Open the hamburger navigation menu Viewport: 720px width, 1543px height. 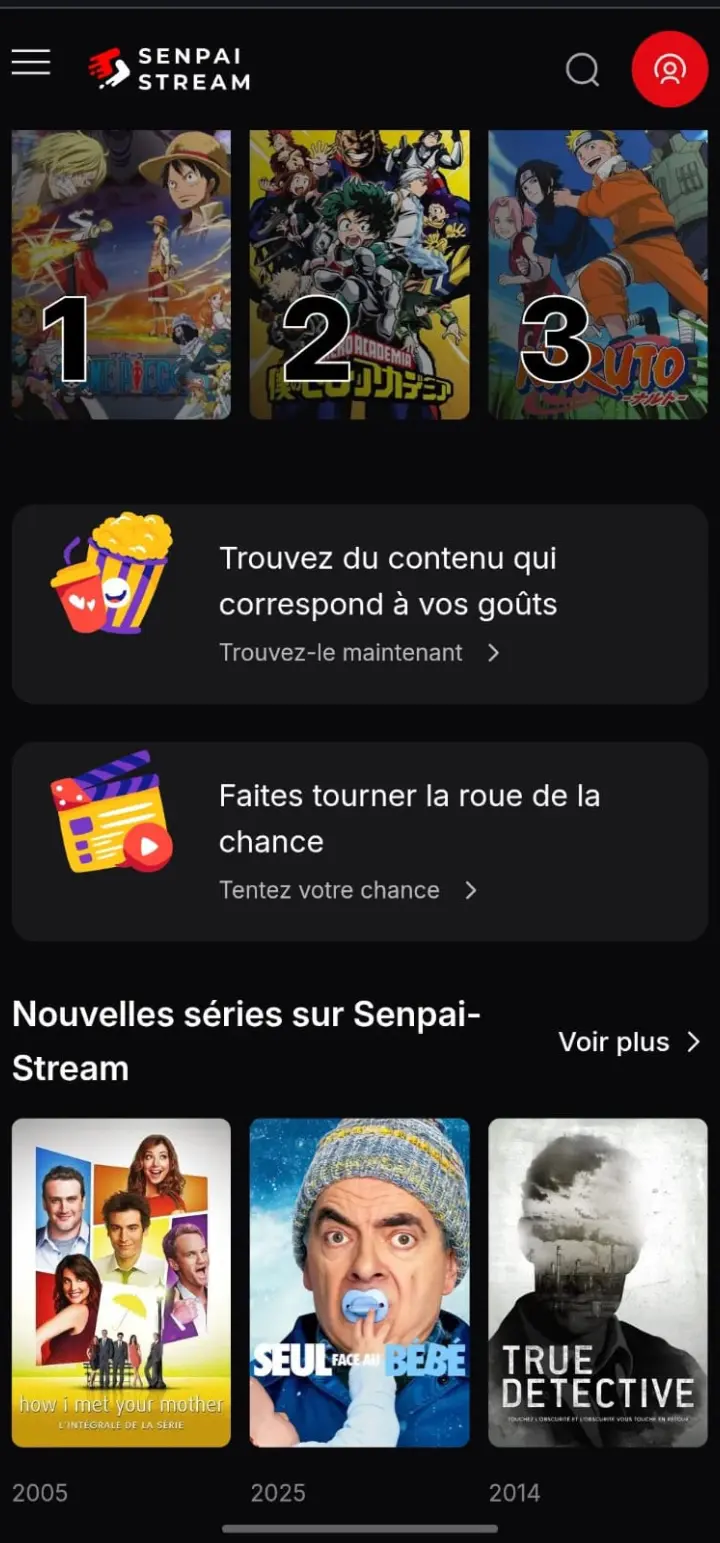[30, 62]
